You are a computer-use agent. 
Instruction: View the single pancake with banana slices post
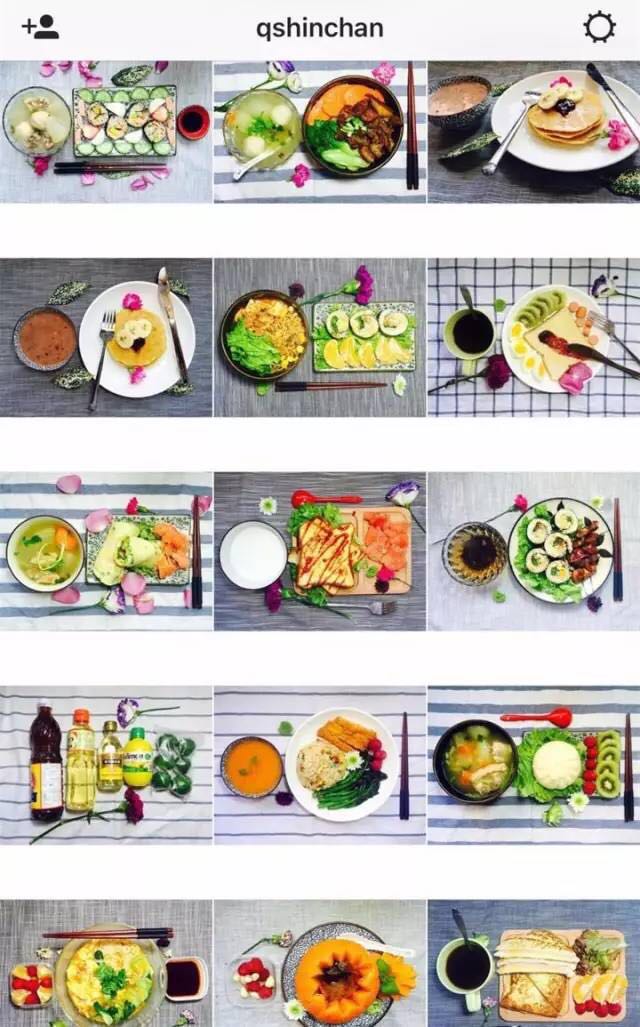tap(106, 338)
